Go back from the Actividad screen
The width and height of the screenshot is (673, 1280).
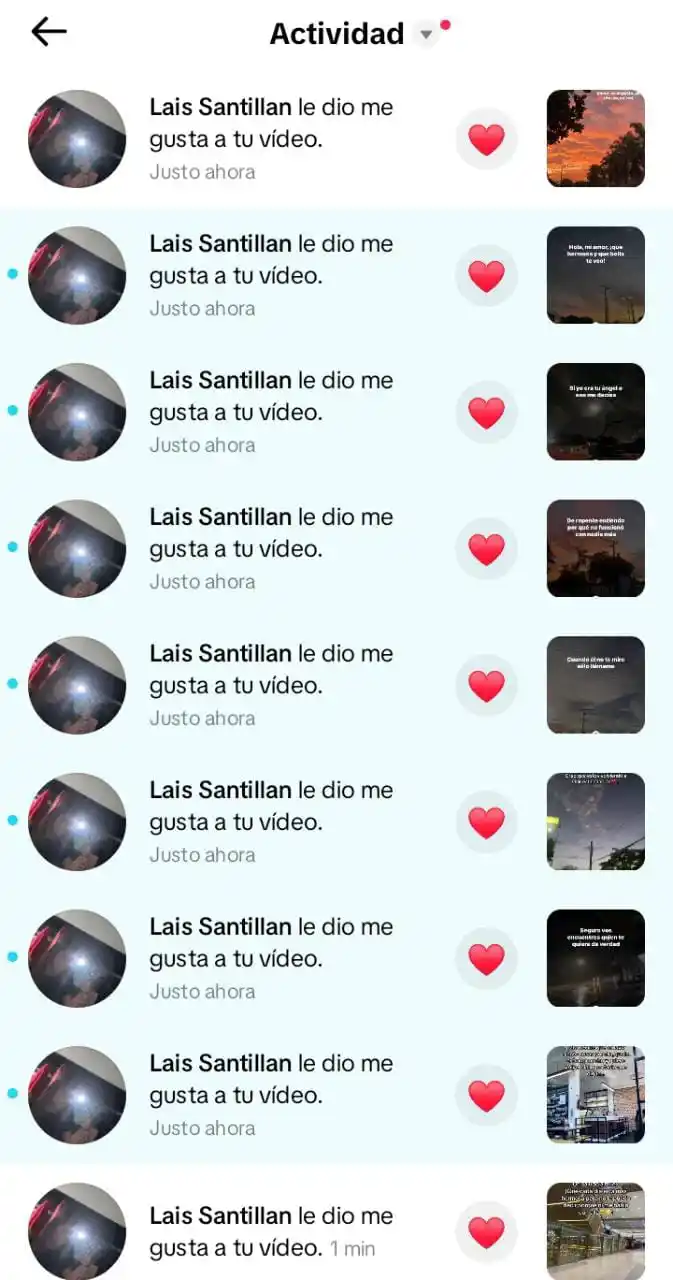(x=48, y=32)
